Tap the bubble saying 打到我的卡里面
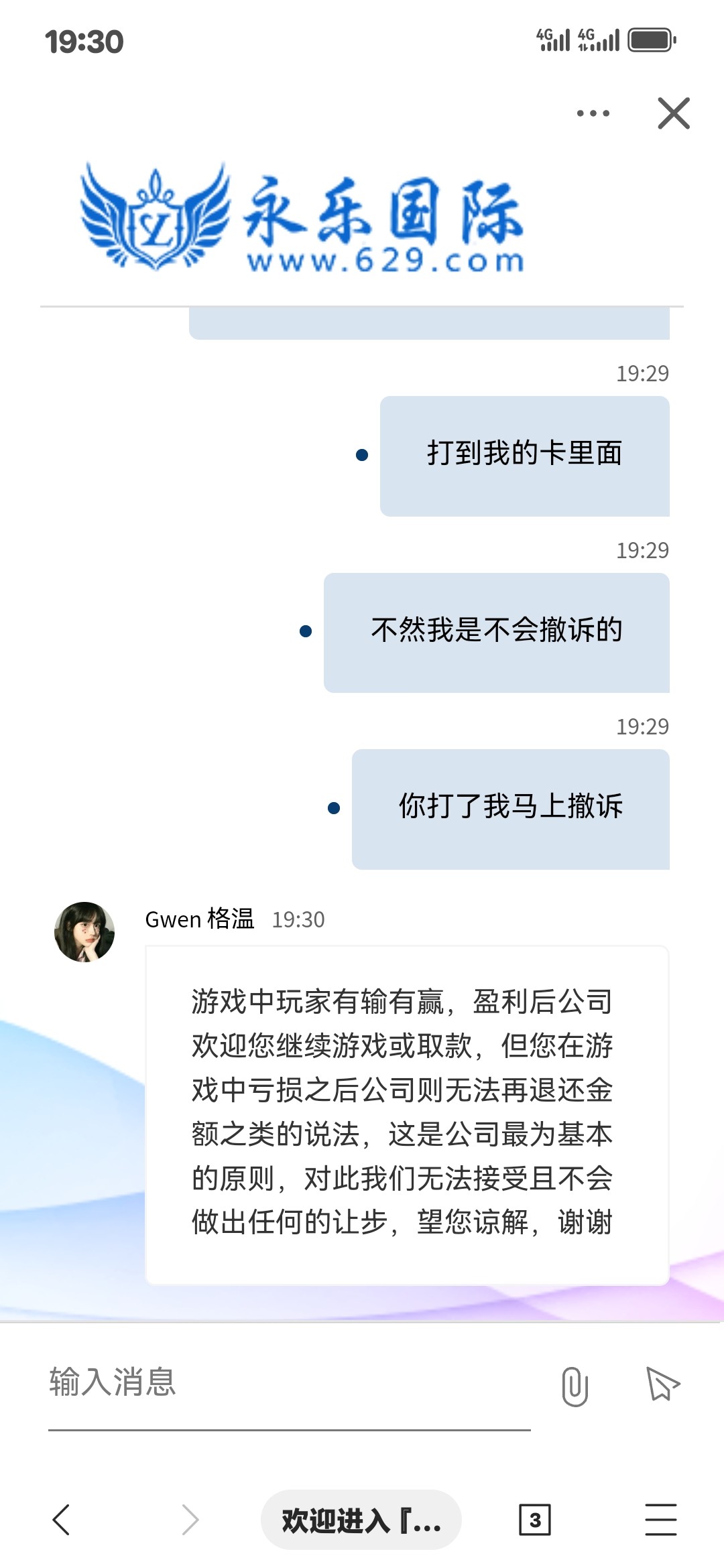Image resolution: width=724 pixels, height=1568 pixels. [x=526, y=454]
